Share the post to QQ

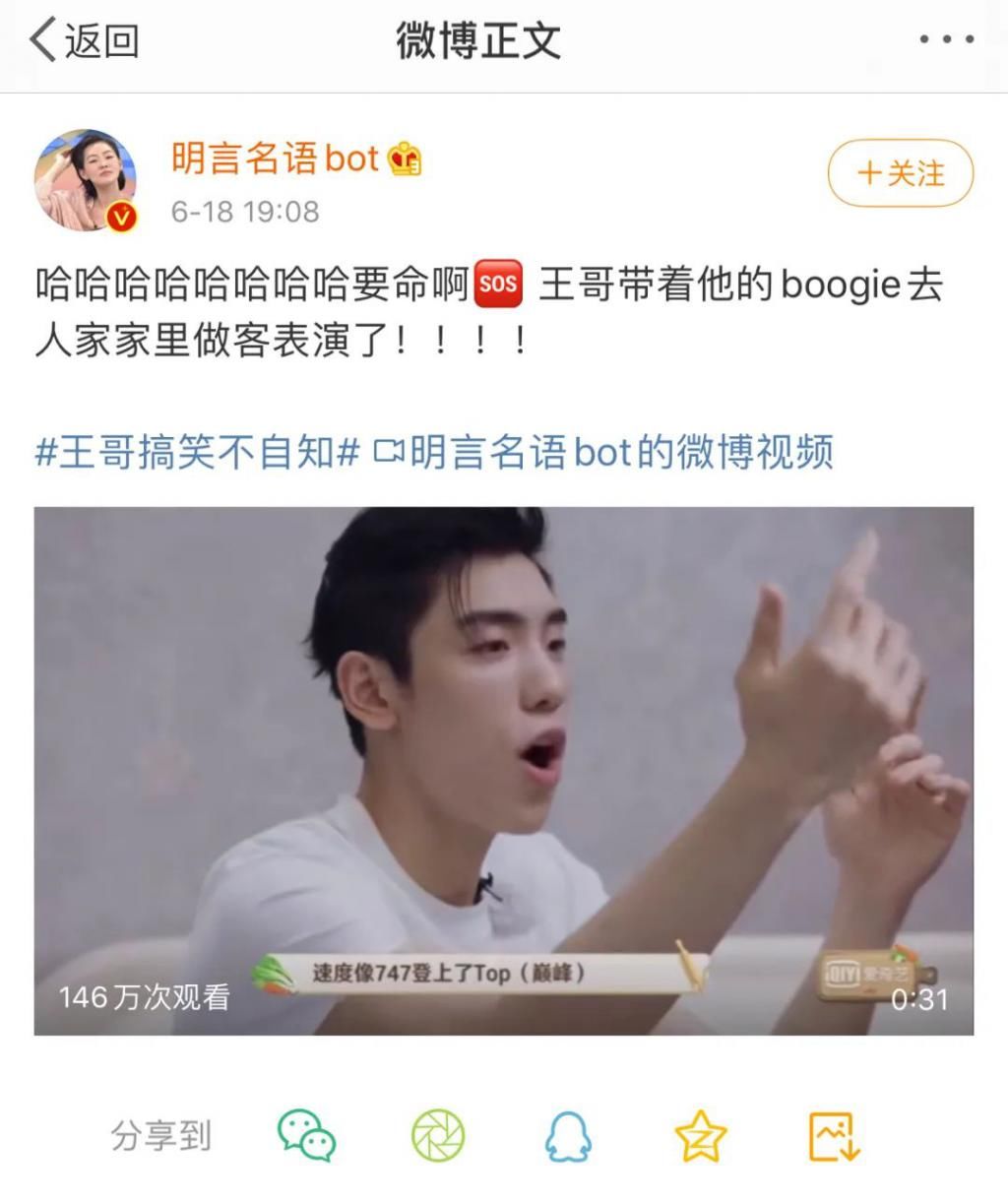pos(568,1136)
